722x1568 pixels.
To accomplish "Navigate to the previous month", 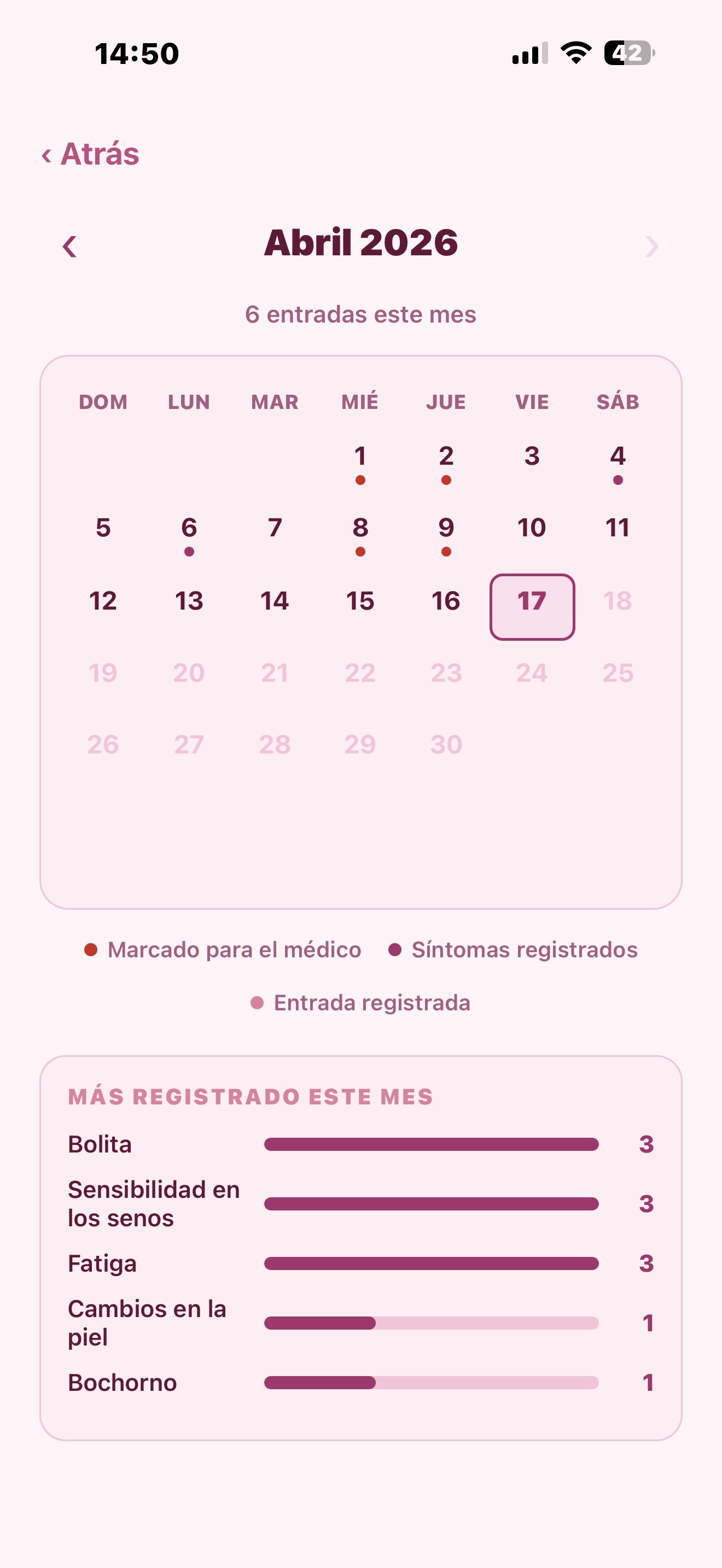I will tap(71, 246).
